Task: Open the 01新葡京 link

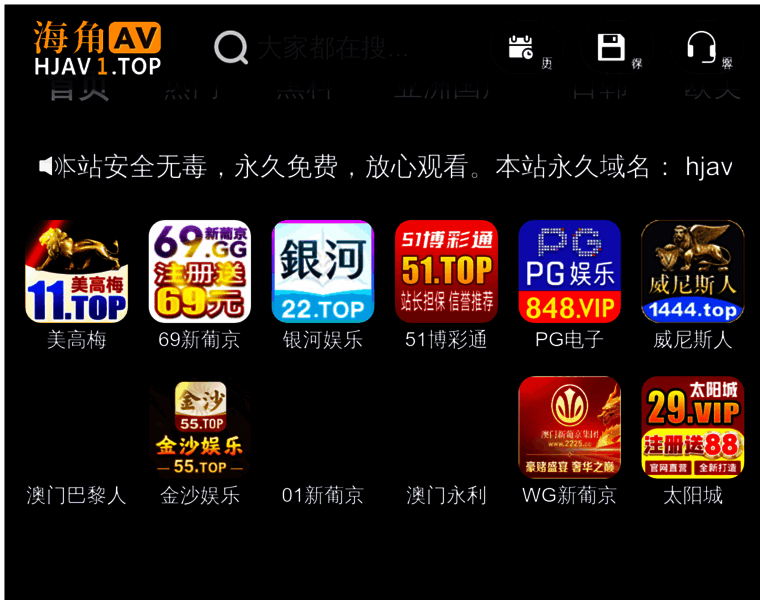Action: [323, 495]
